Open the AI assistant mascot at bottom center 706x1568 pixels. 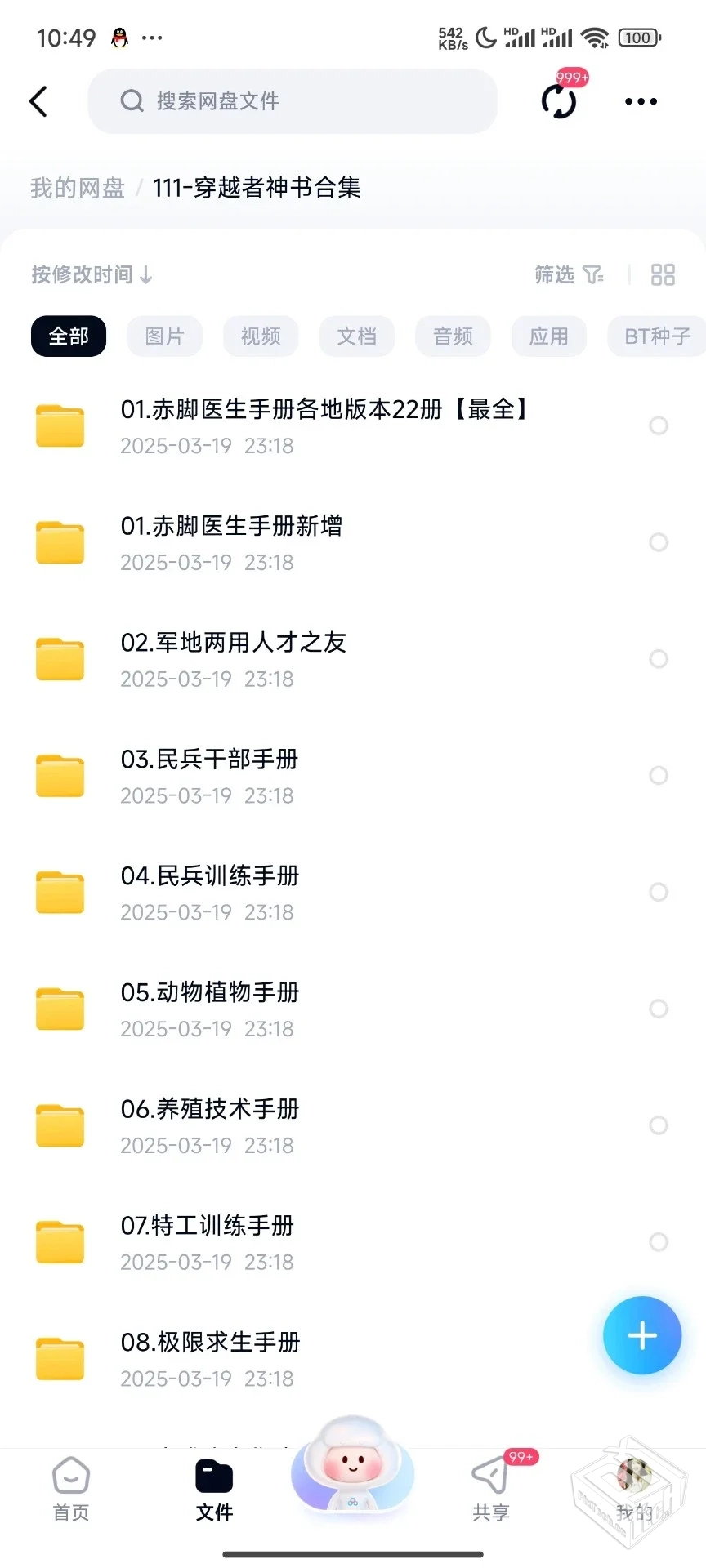(x=351, y=1470)
